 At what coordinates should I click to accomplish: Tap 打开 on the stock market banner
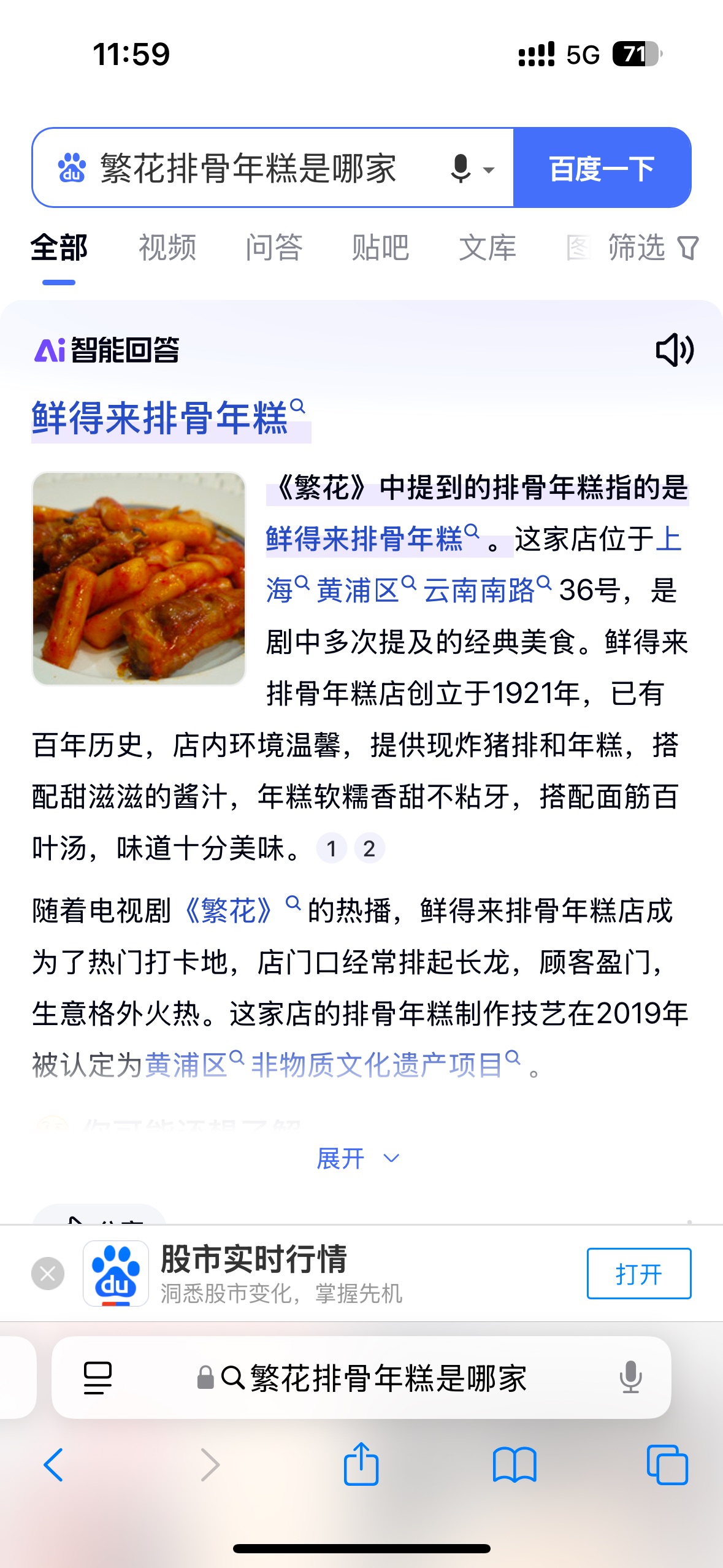639,1274
